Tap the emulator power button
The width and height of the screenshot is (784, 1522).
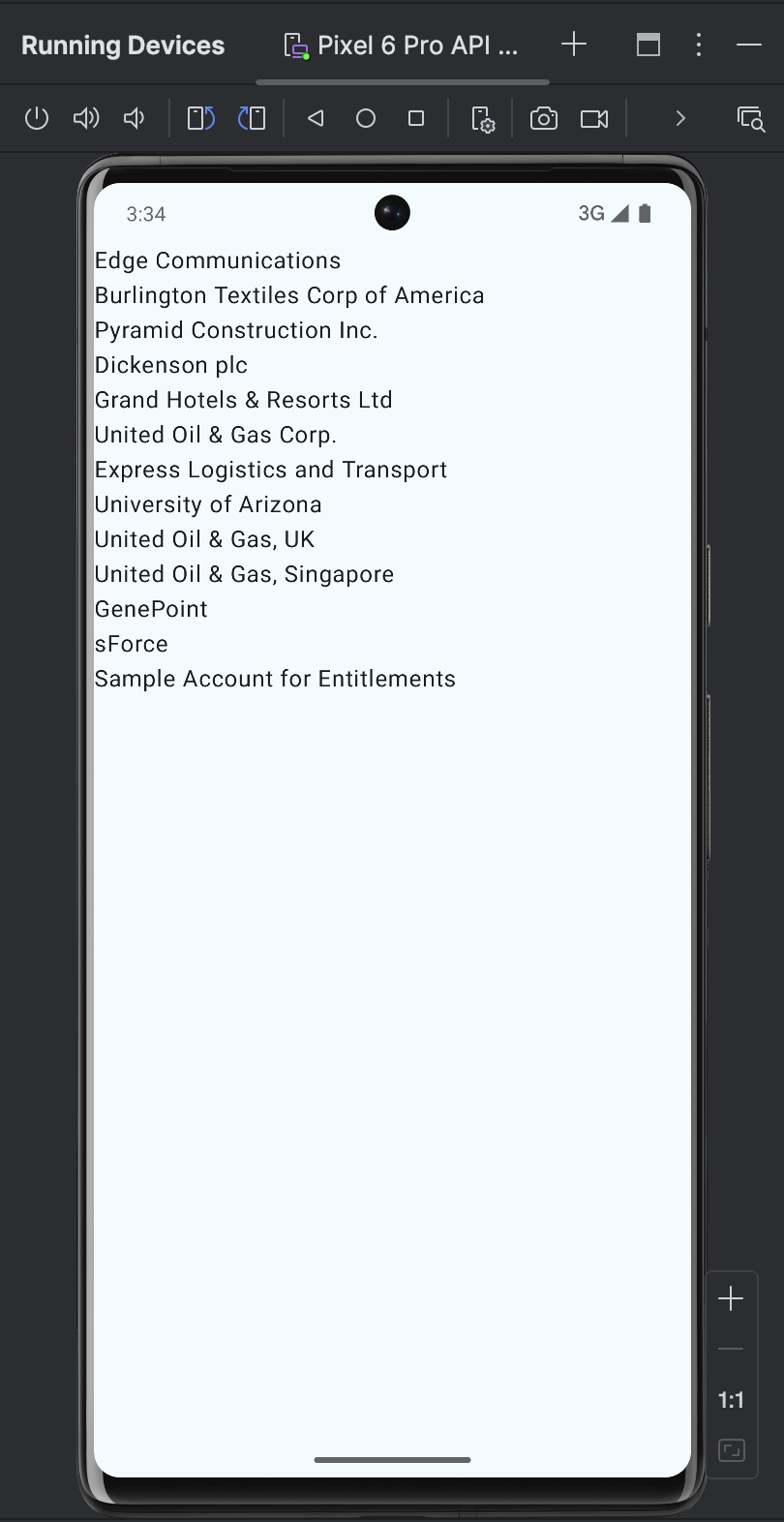click(x=37, y=118)
